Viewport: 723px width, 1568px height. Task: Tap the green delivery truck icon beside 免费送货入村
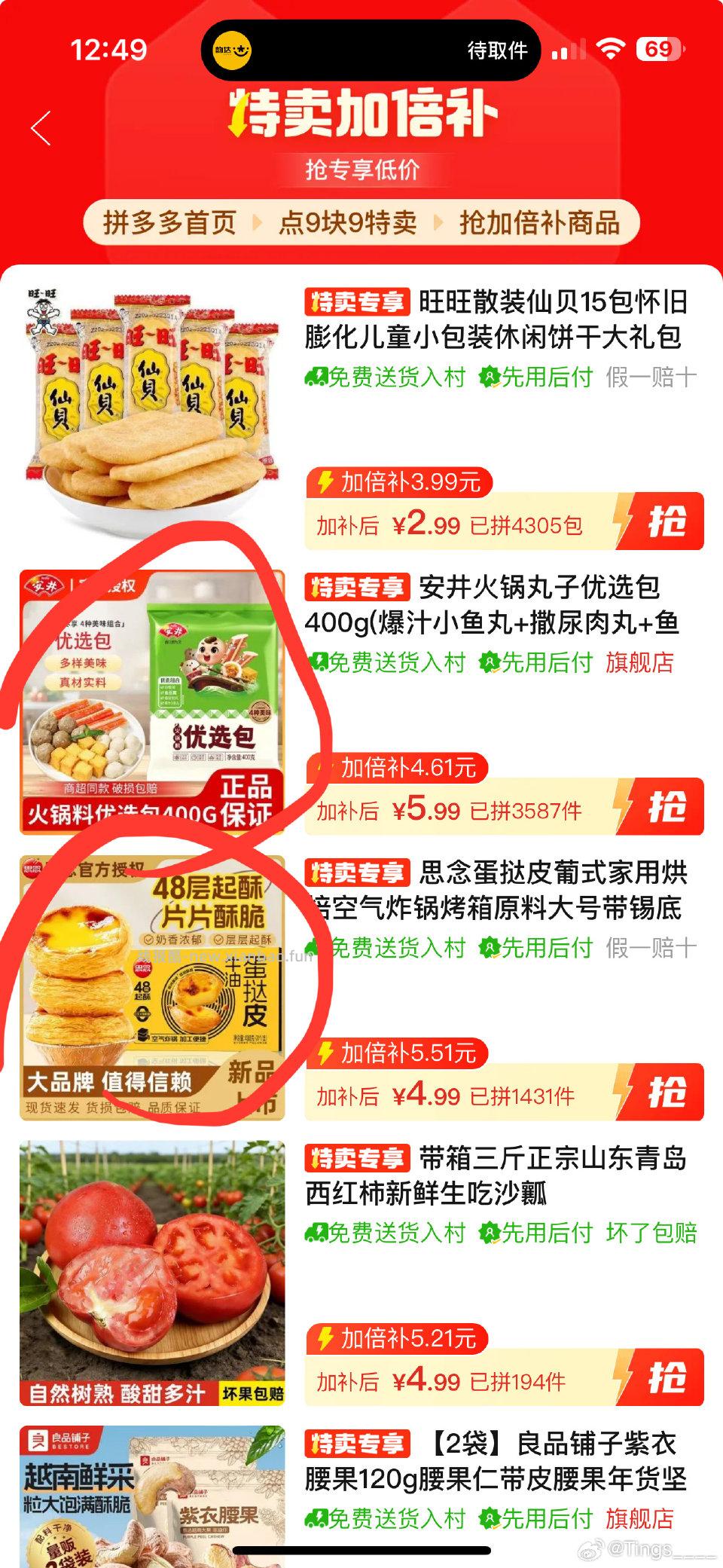[317, 377]
